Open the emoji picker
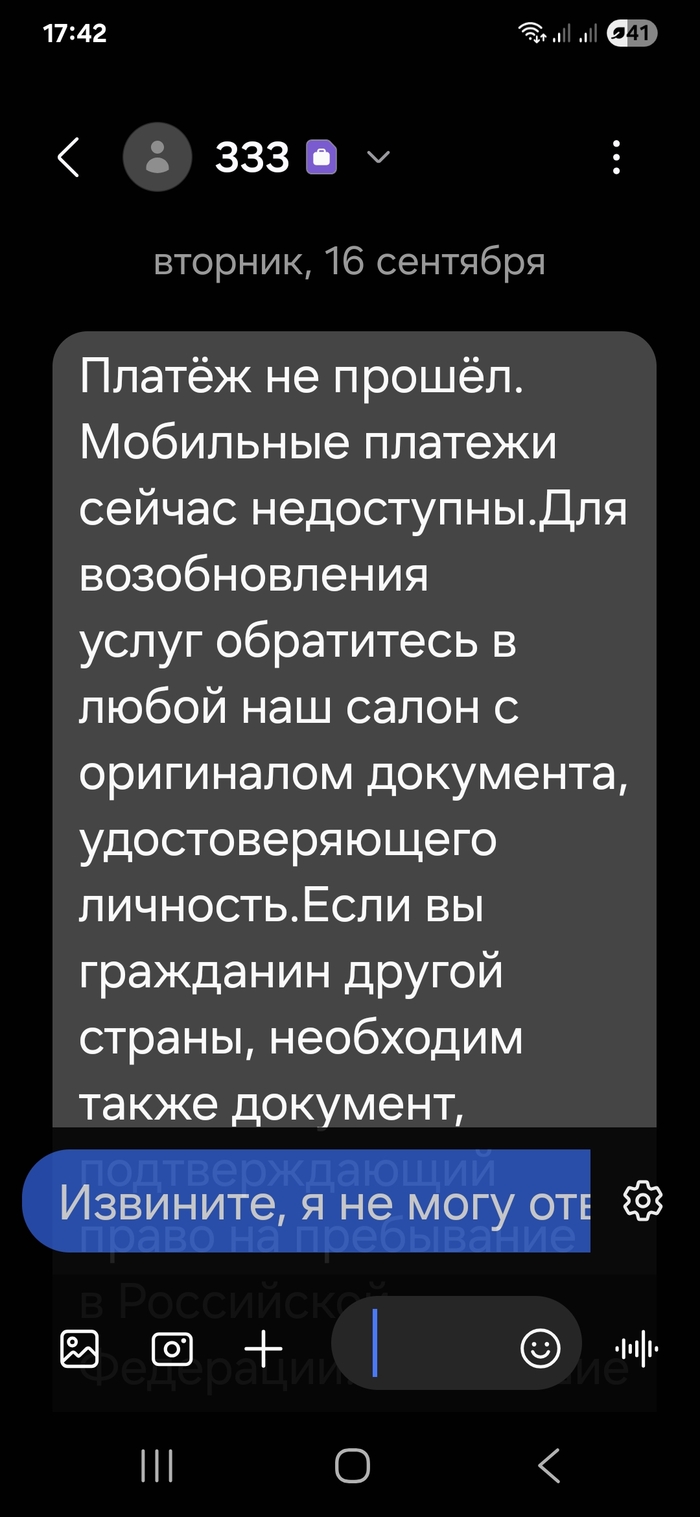Screen dimensions: 700x1517 (x=541, y=1349)
